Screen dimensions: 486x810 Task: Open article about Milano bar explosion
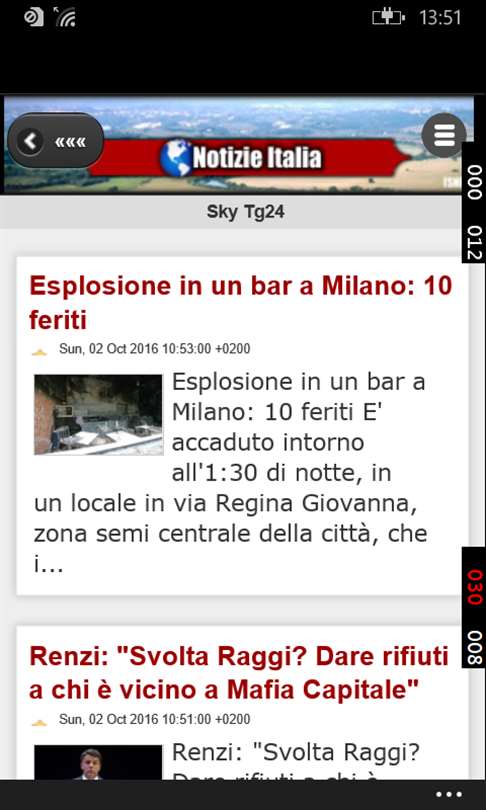(x=241, y=303)
